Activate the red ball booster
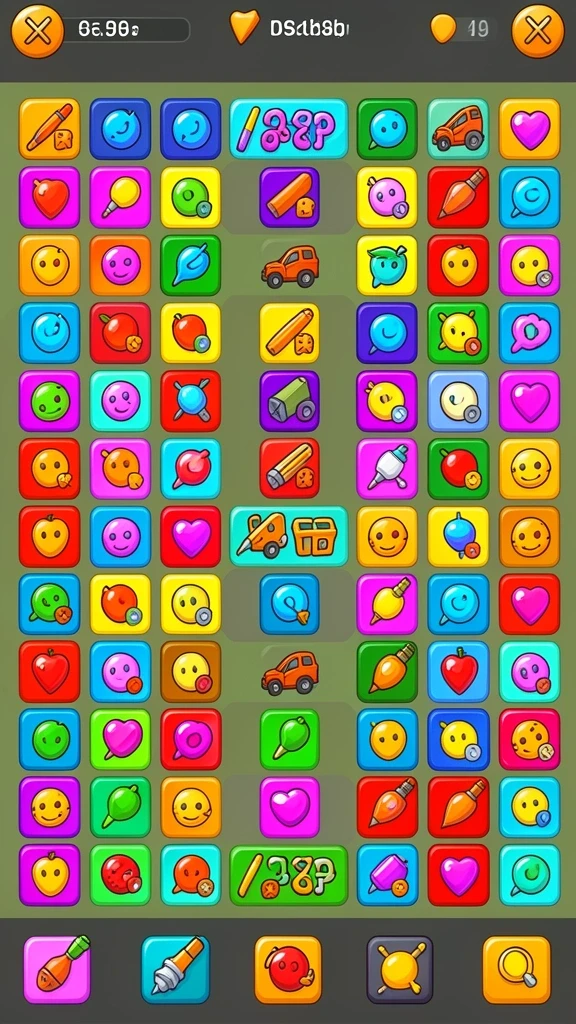This screenshot has width=576, height=1024. (x=288, y=969)
